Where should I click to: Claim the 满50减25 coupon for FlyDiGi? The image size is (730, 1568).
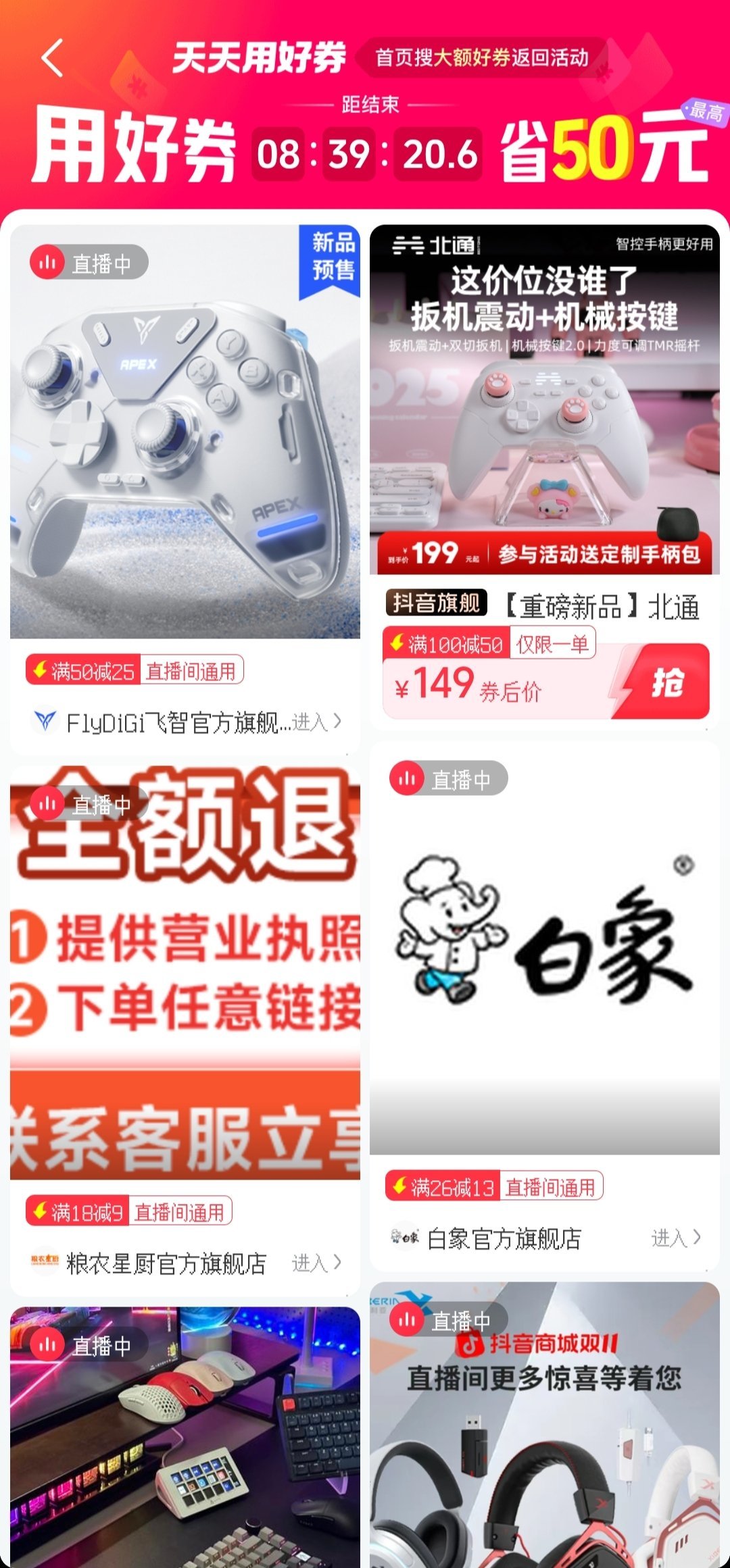coord(135,671)
